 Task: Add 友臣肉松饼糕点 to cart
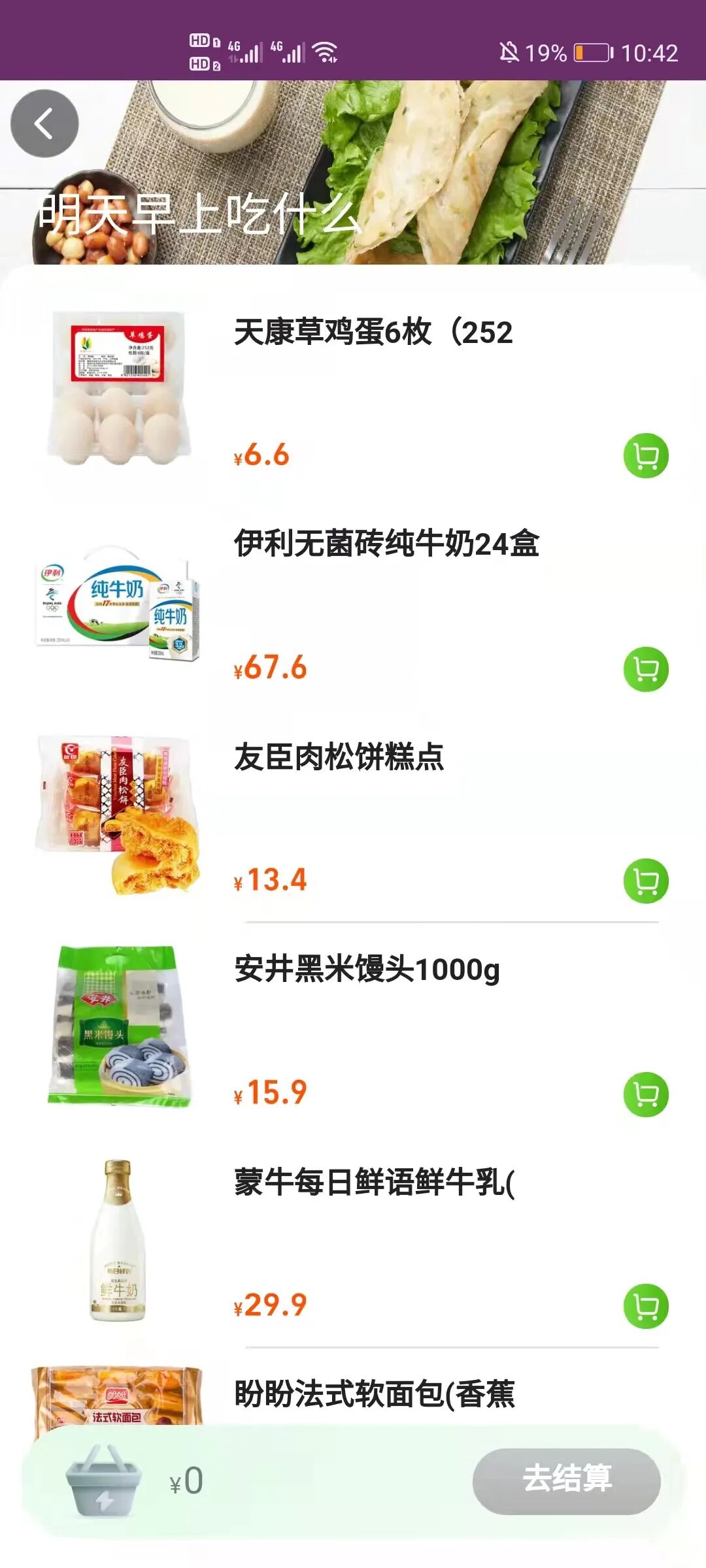[x=646, y=881]
